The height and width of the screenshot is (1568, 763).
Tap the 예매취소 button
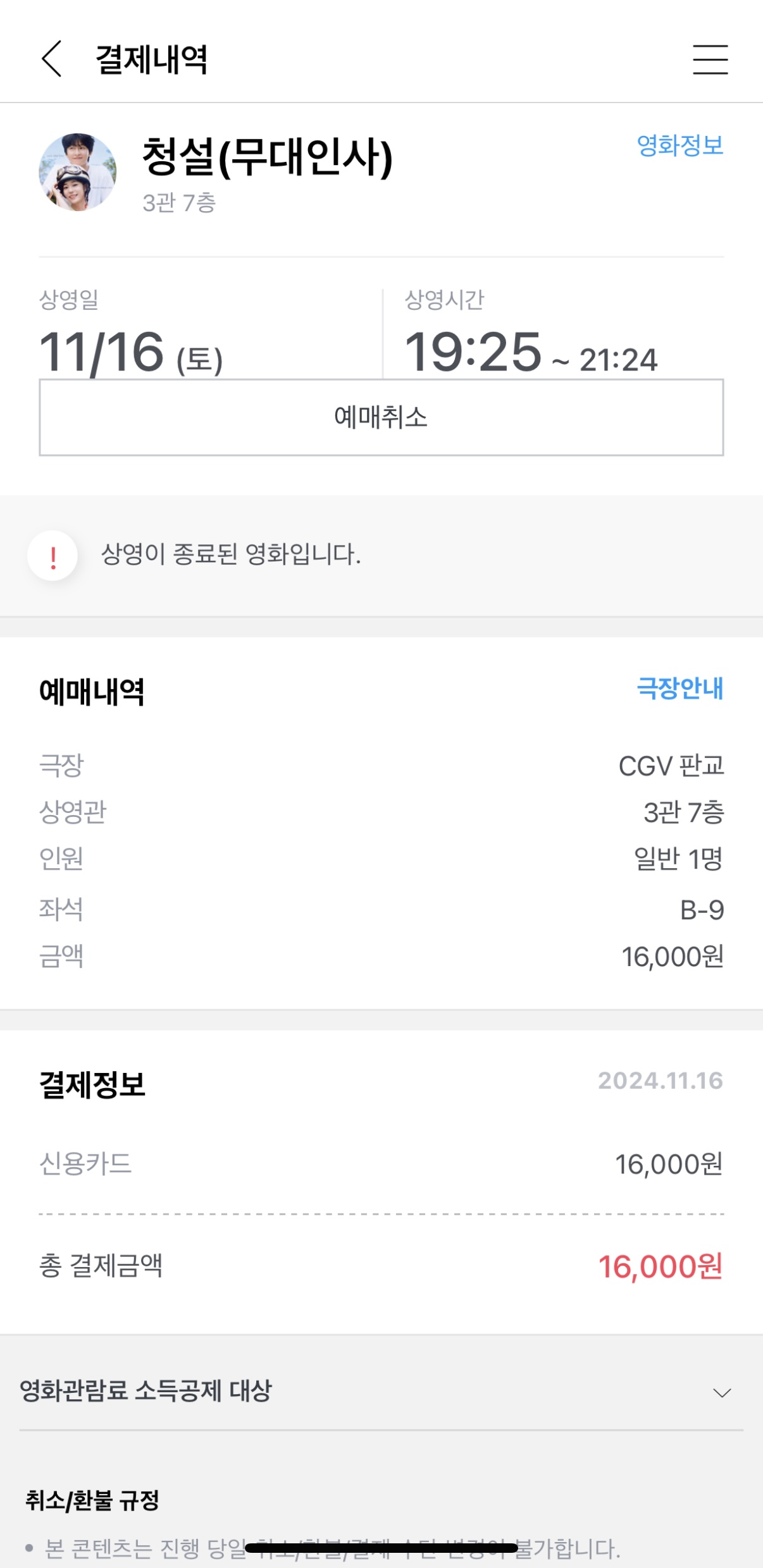click(x=381, y=417)
